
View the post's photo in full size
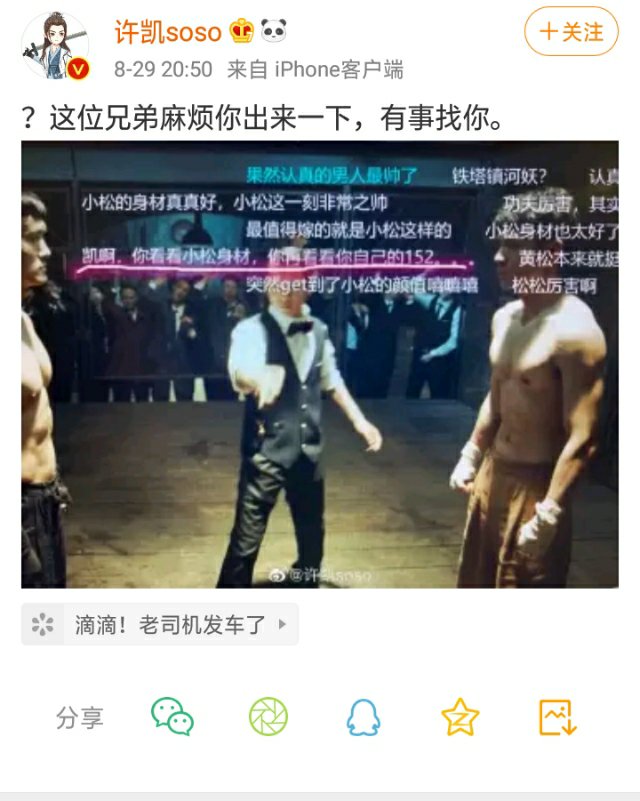click(320, 364)
